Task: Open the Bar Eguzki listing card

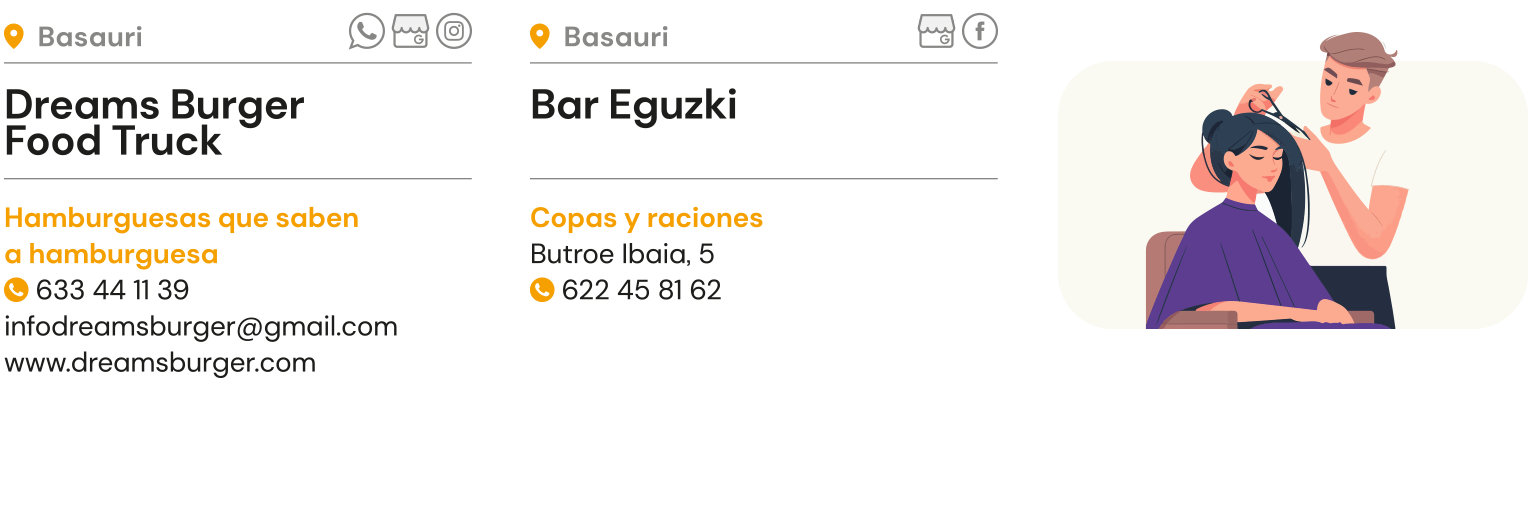Action: (x=633, y=105)
